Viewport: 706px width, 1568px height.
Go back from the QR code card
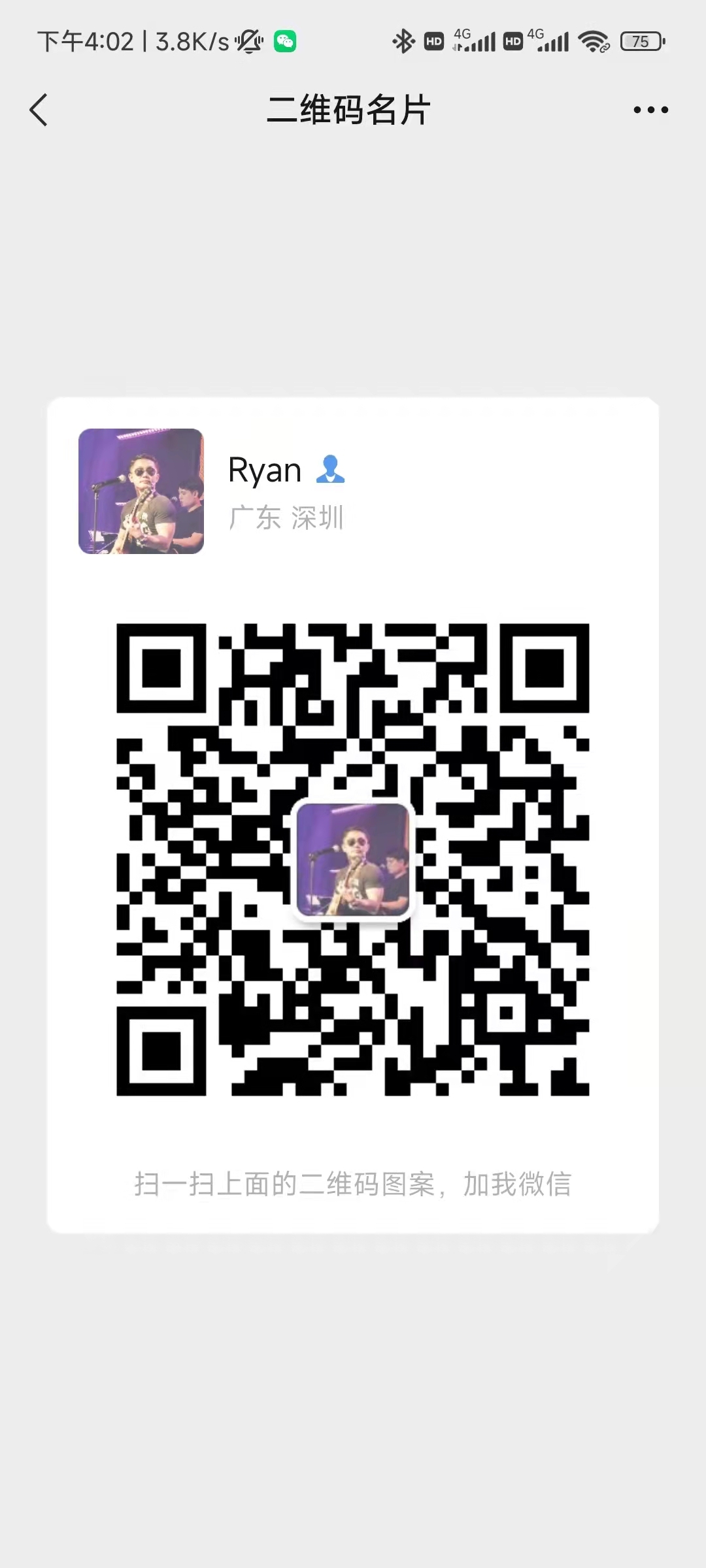39,110
